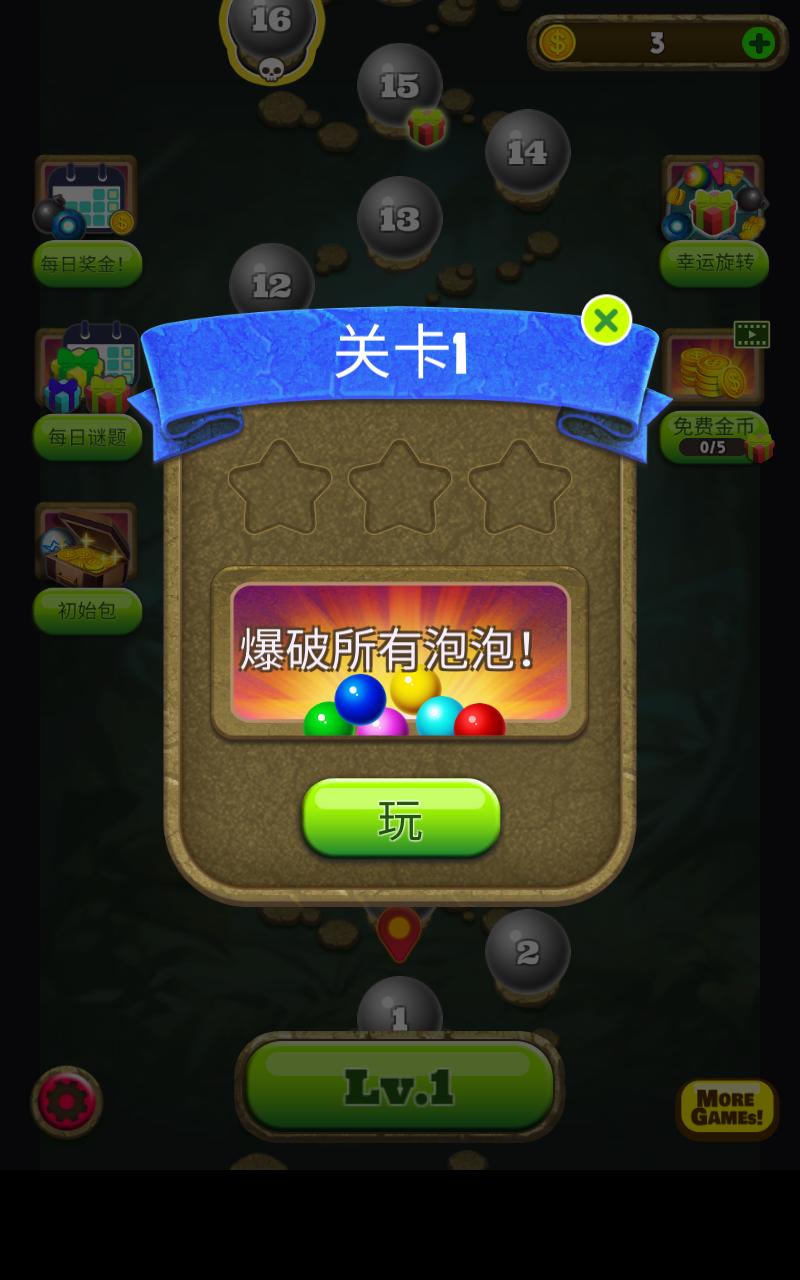Open the 每日谜题 daily puzzle
This screenshot has height=1280, width=800.
tap(87, 394)
